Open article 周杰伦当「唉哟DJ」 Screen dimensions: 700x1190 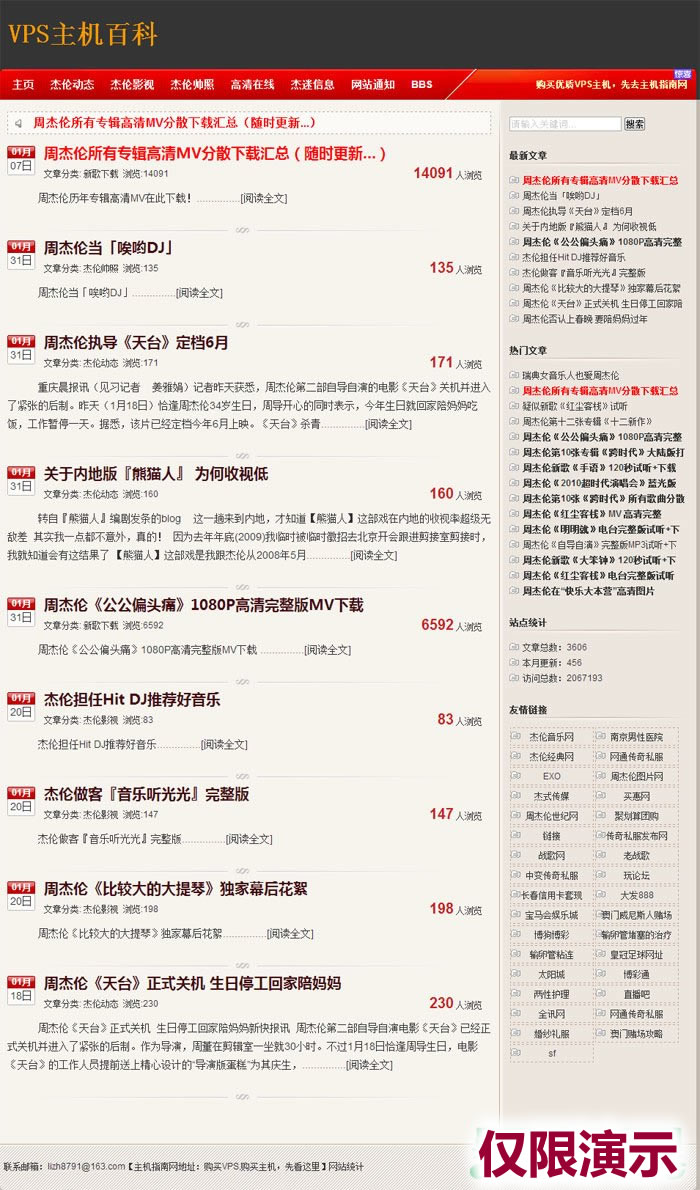point(109,247)
